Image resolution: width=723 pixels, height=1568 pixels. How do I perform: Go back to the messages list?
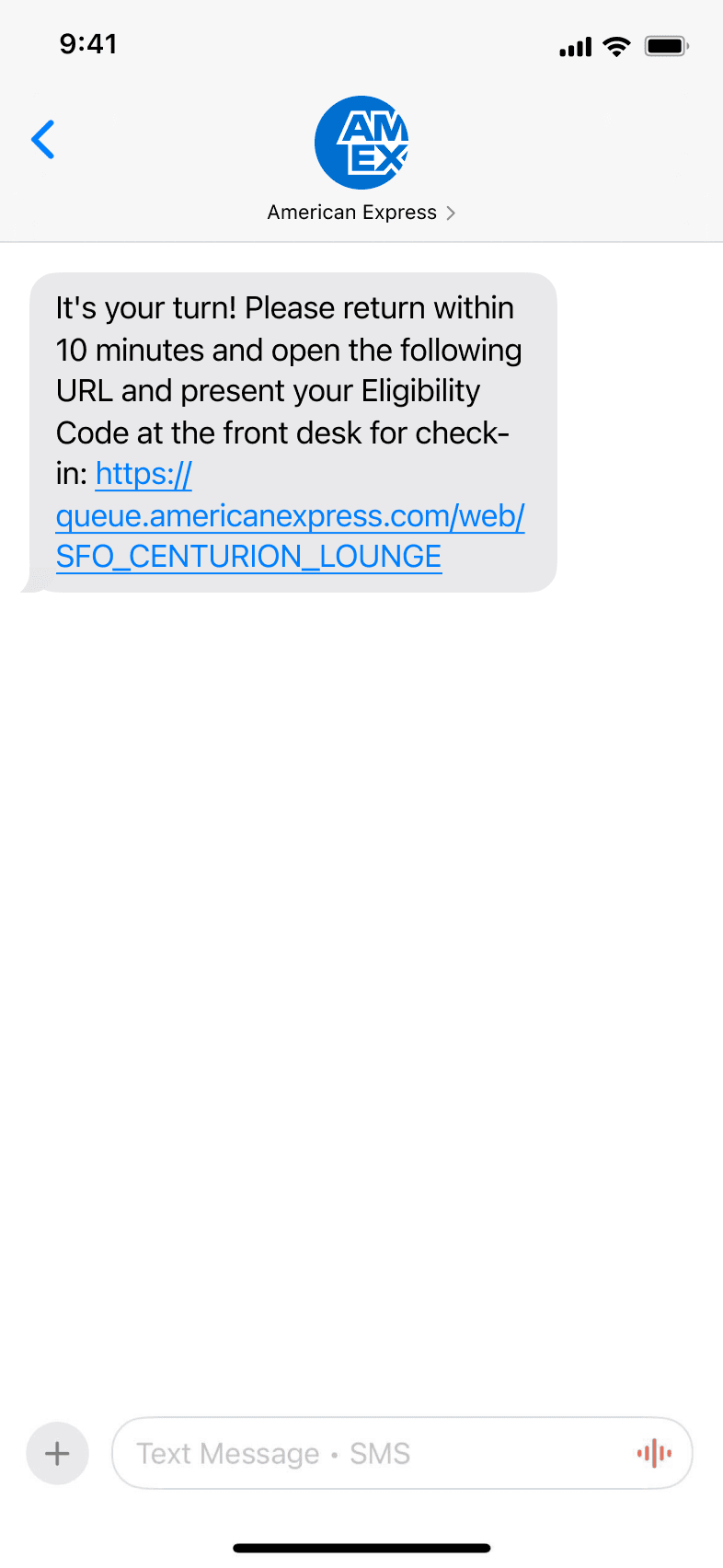click(x=43, y=140)
